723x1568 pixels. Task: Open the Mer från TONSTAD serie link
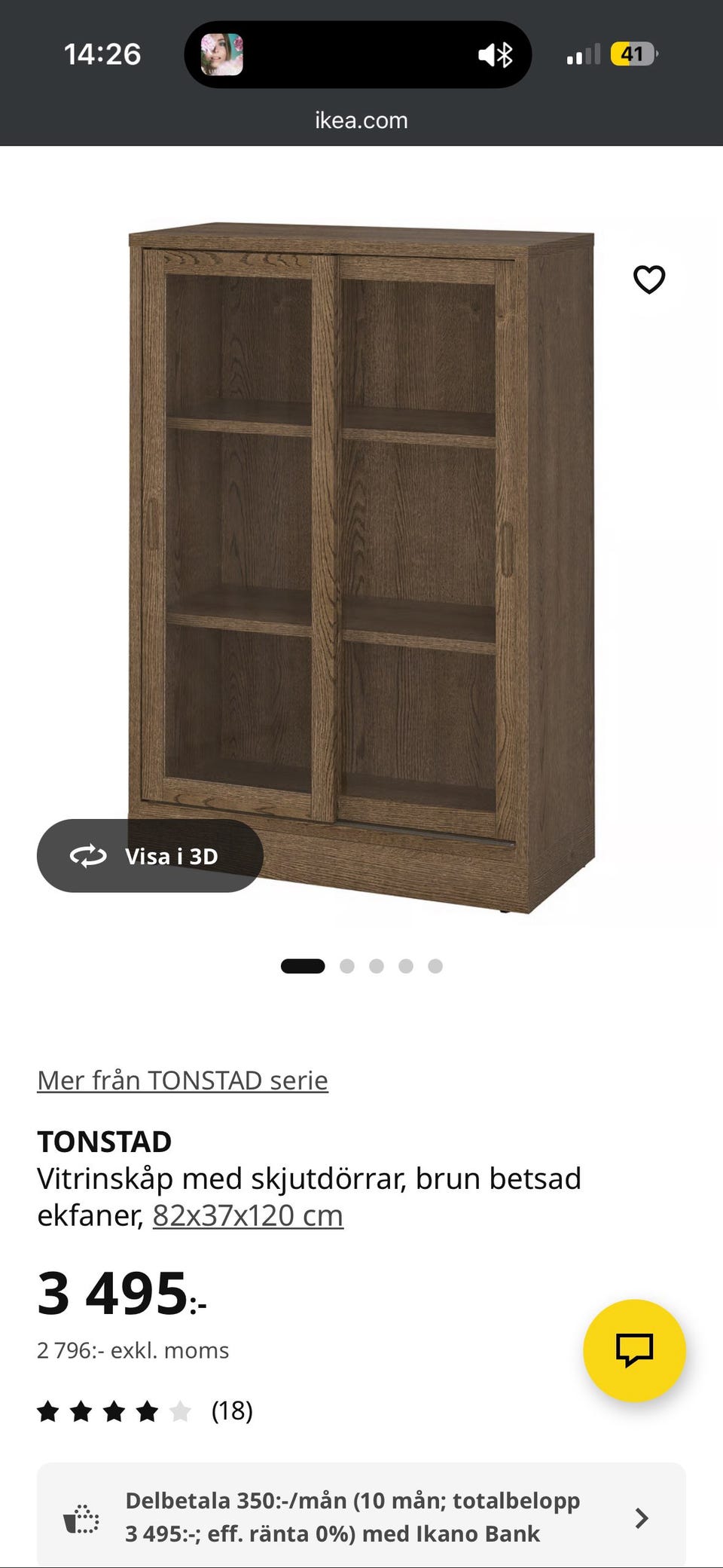click(182, 1080)
